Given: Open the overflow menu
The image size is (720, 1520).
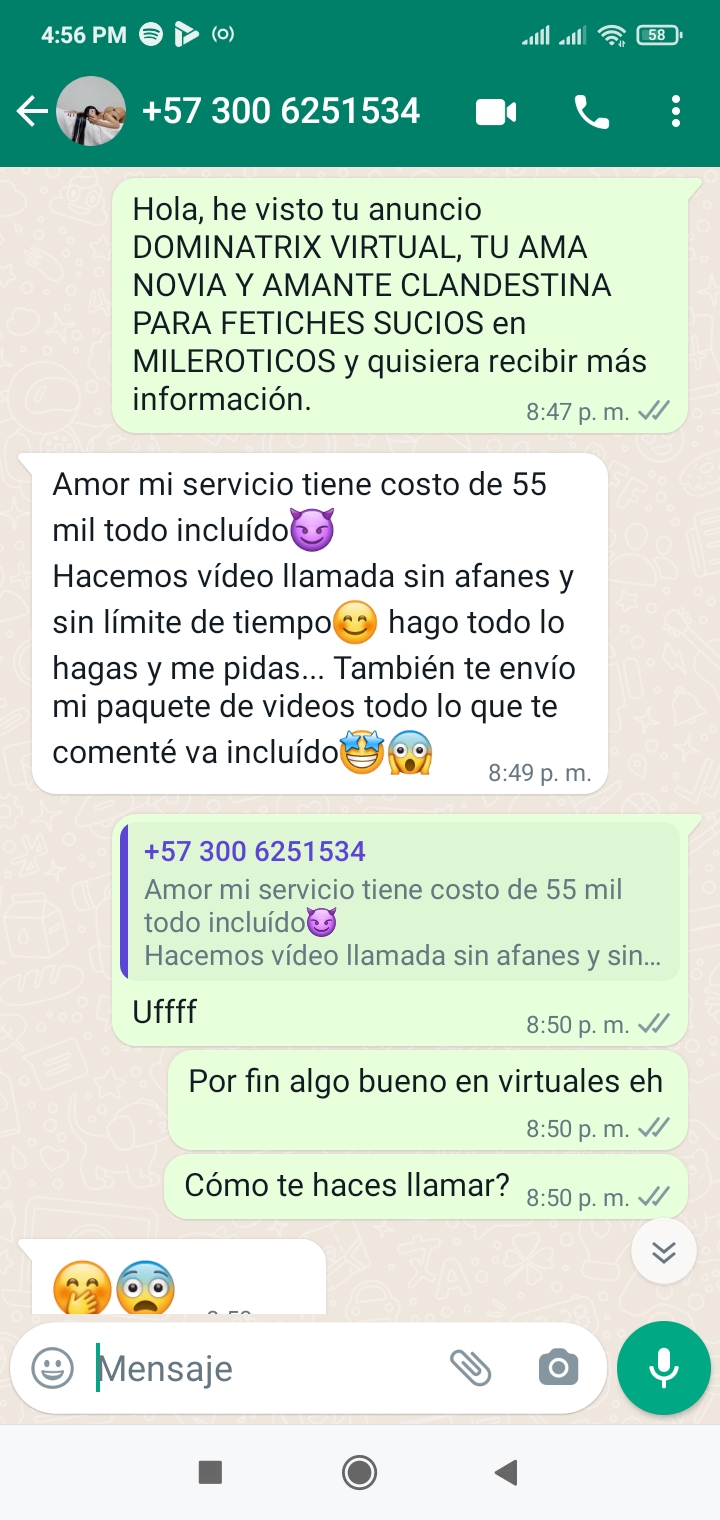Looking at the screenshot, I should (x=676, y=112).
